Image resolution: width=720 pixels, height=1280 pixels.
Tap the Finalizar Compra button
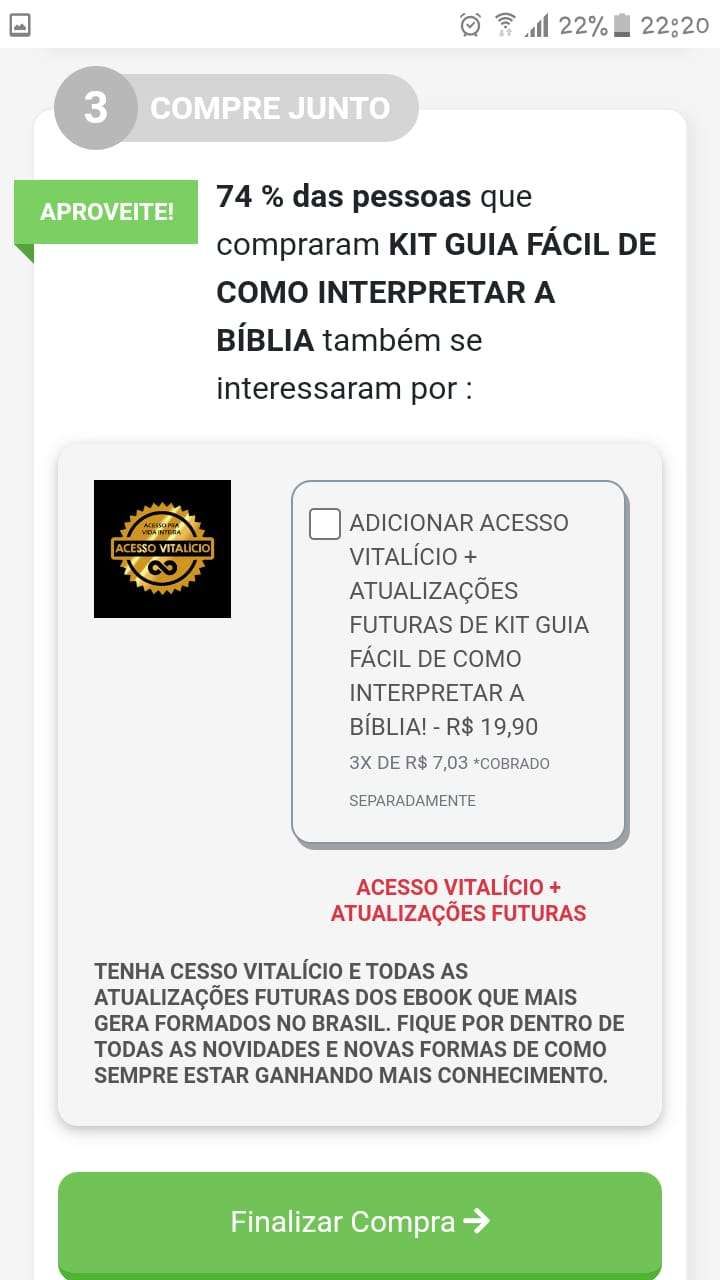click(x=360, y=1222)
